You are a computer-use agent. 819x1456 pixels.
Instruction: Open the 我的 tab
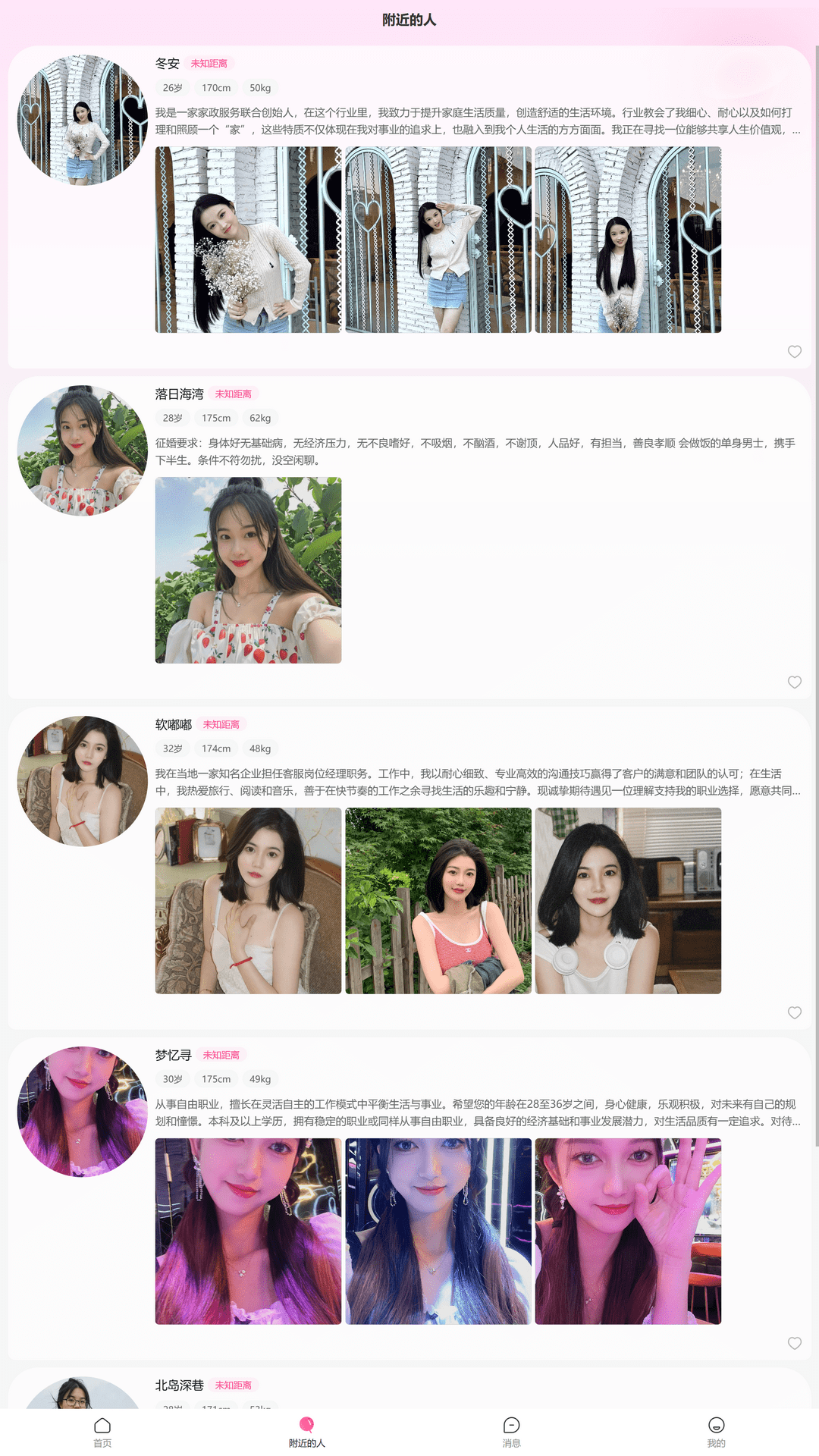click(x=717, y=1432)
